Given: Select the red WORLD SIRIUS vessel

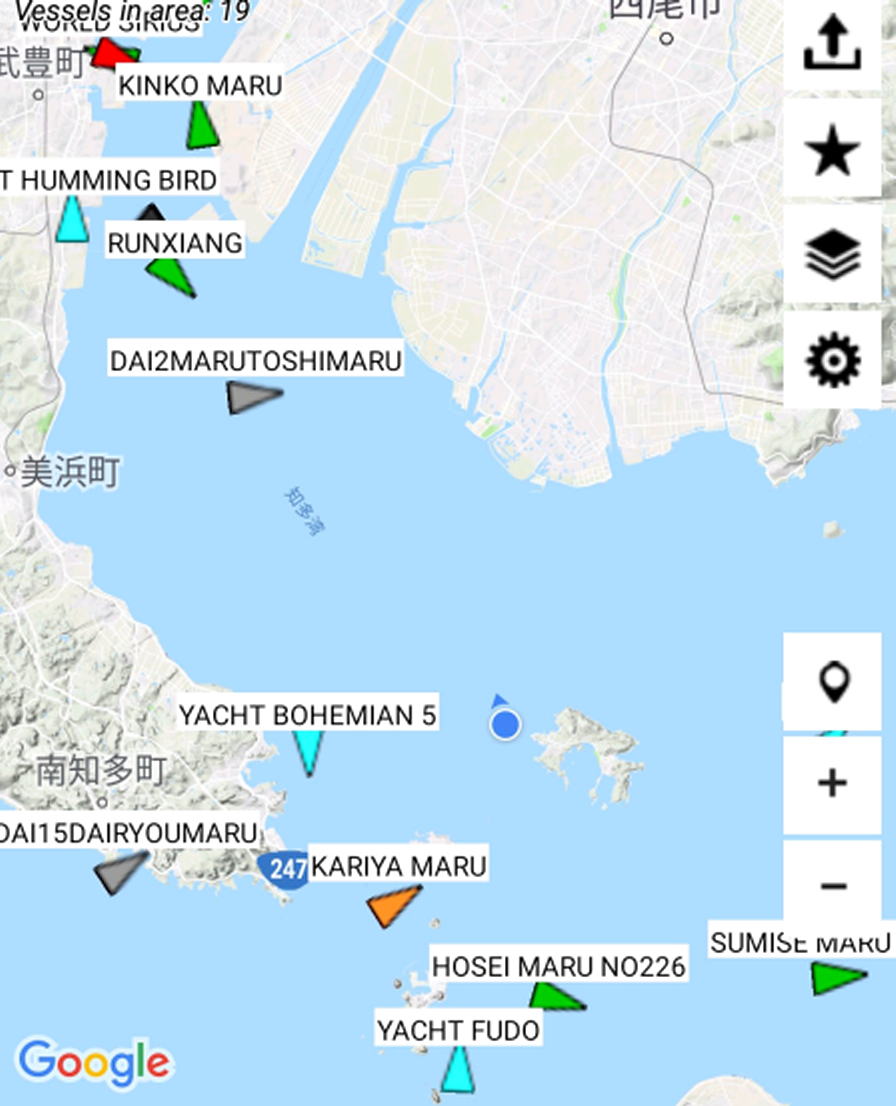Looking at the screenshot, I should pyautogui.click(x=110, y=53).
